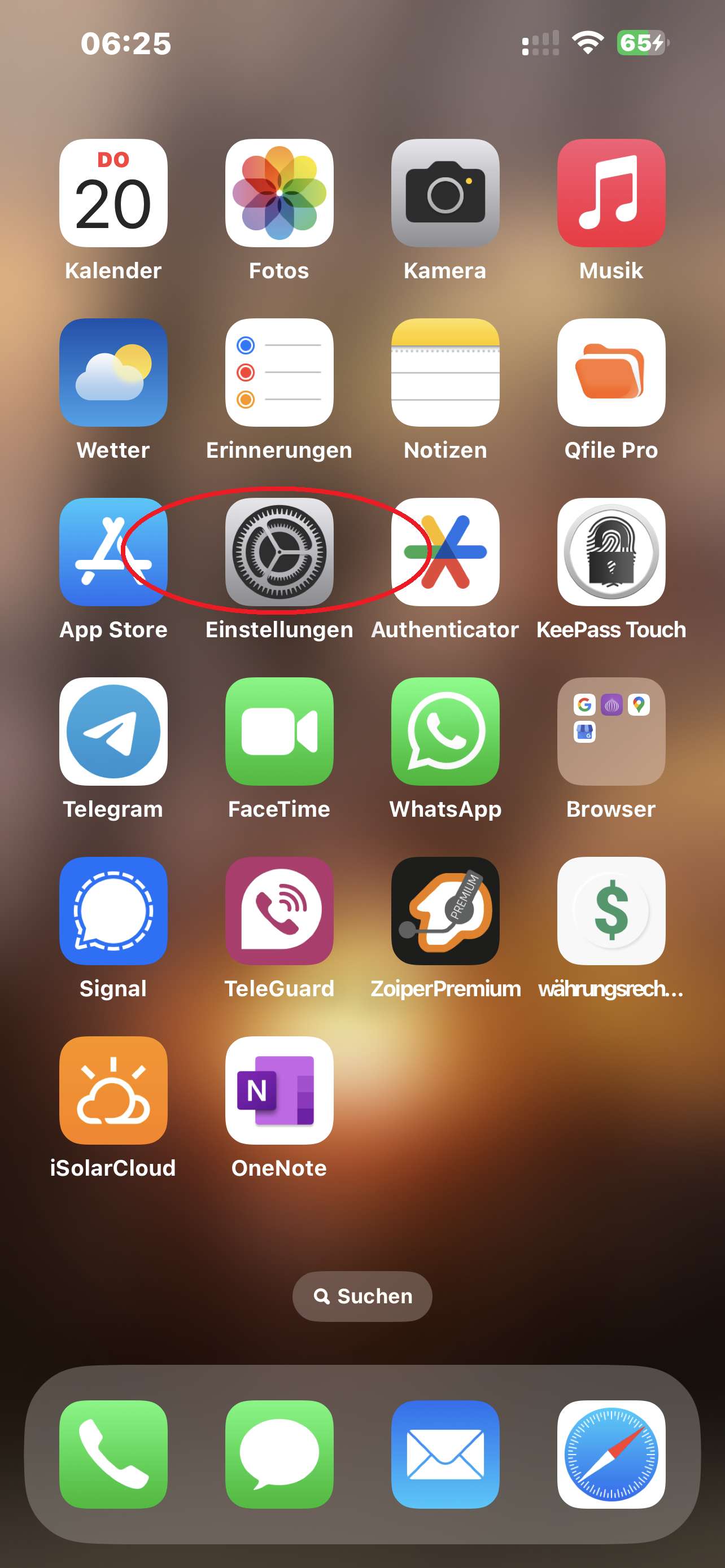Check the Wetter app
Image resolution: width=725 pixels, height=1568 pixels.
point(113,372)
